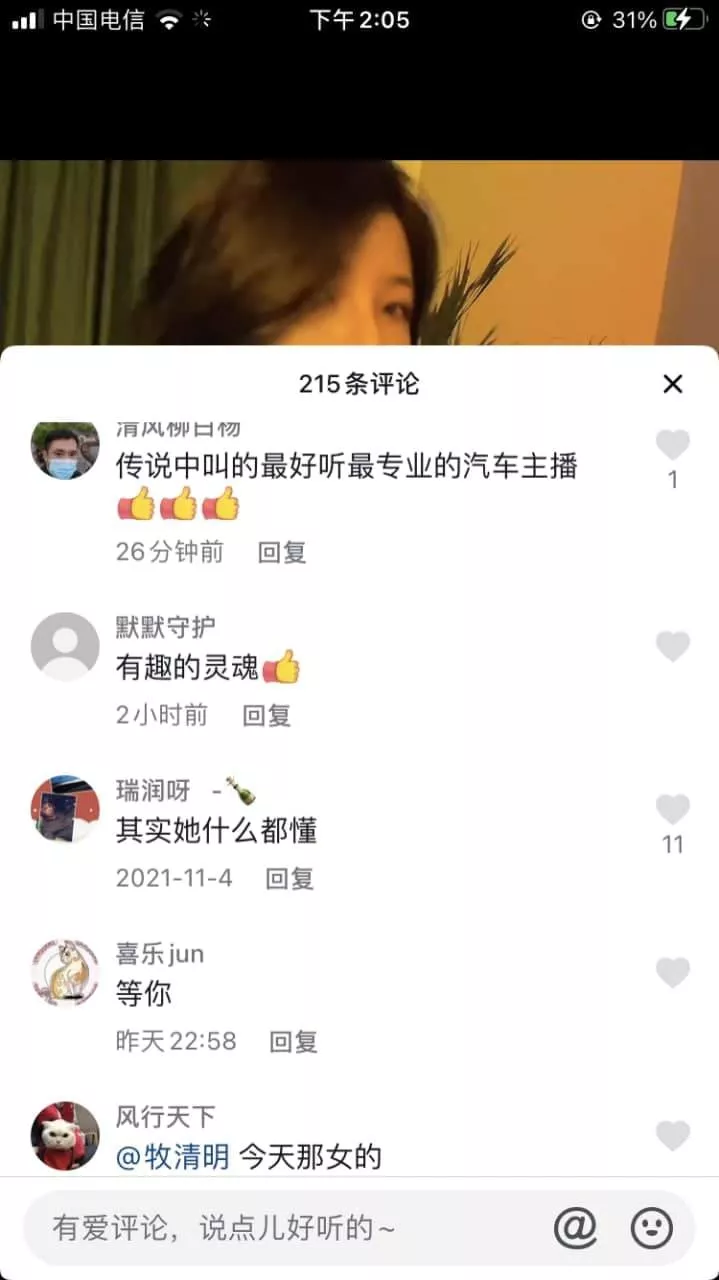The width and height of the screenshot is (719, 1280).
Task: View 瑞润呀's profile picture
Action: pyautogui.click(x=65, y=809)
